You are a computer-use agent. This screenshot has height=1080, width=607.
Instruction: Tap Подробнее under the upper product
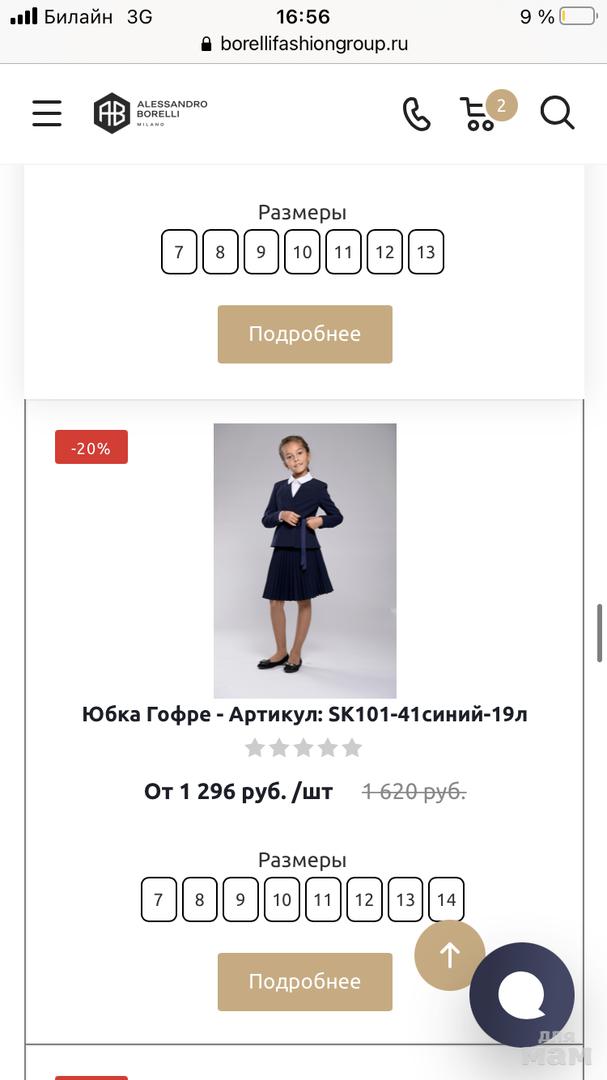click(x=304, y=334)
